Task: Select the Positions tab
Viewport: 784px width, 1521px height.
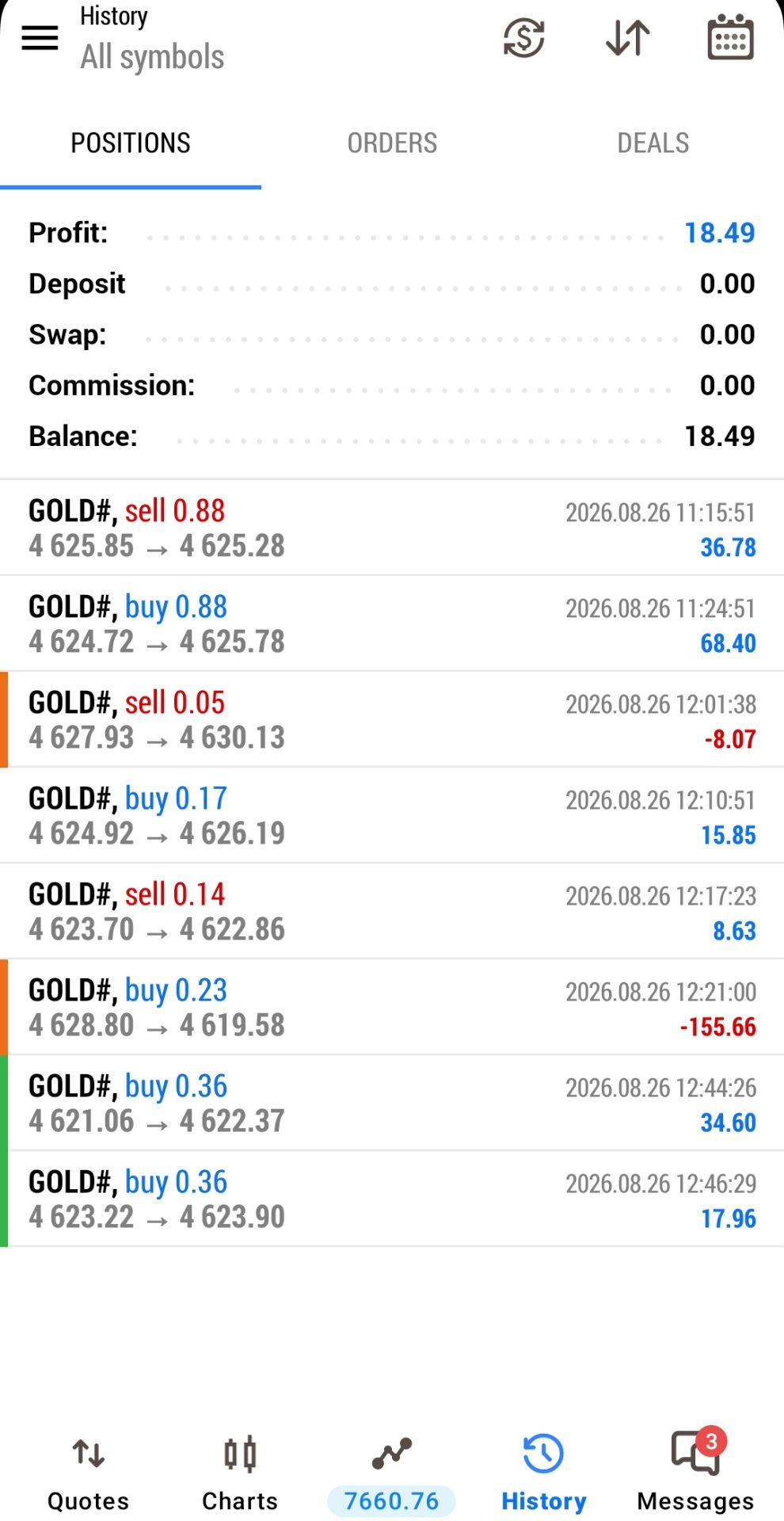Action: (x=131, y=143)
